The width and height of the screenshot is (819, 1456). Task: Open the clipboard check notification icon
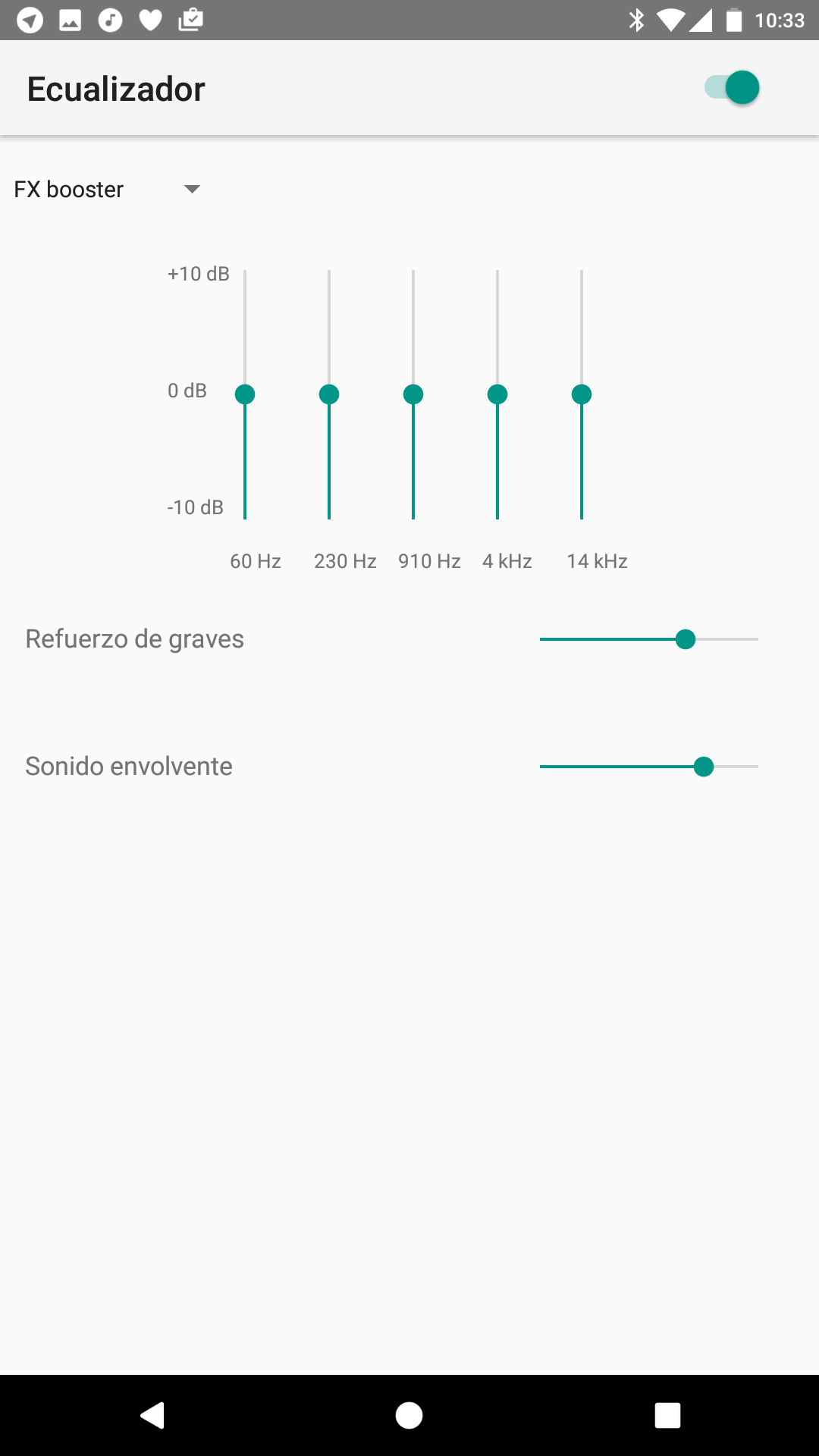pyautogui.click(x=192, y=20)
